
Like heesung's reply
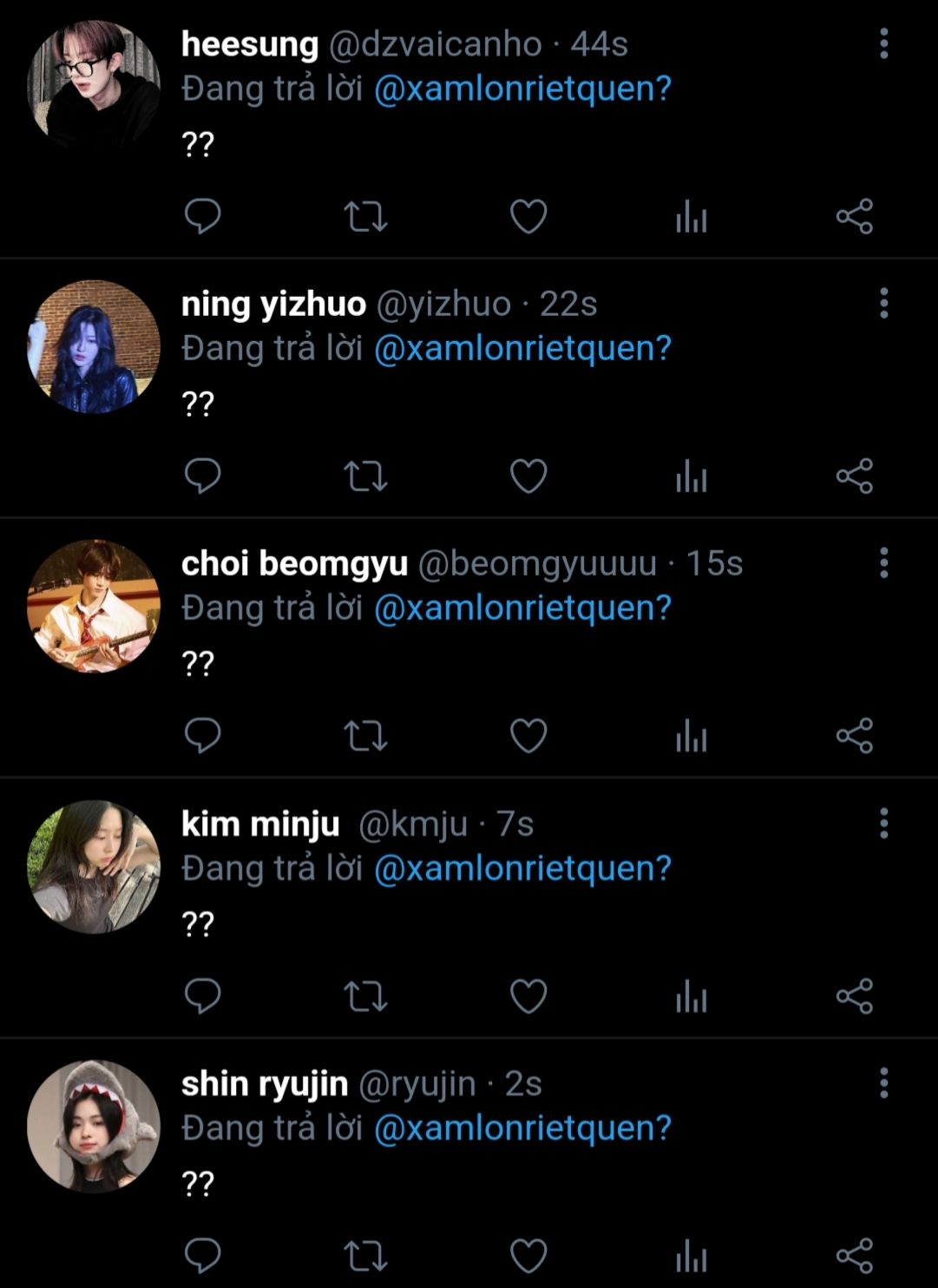click(528, 216)
